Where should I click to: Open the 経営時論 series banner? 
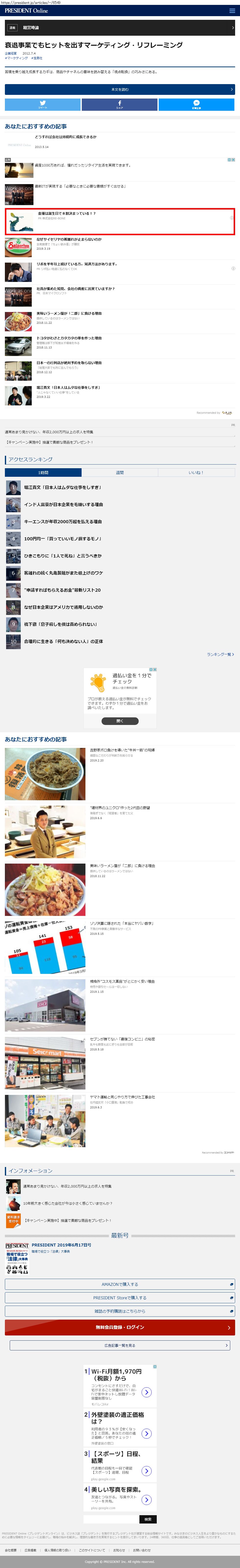120,27
